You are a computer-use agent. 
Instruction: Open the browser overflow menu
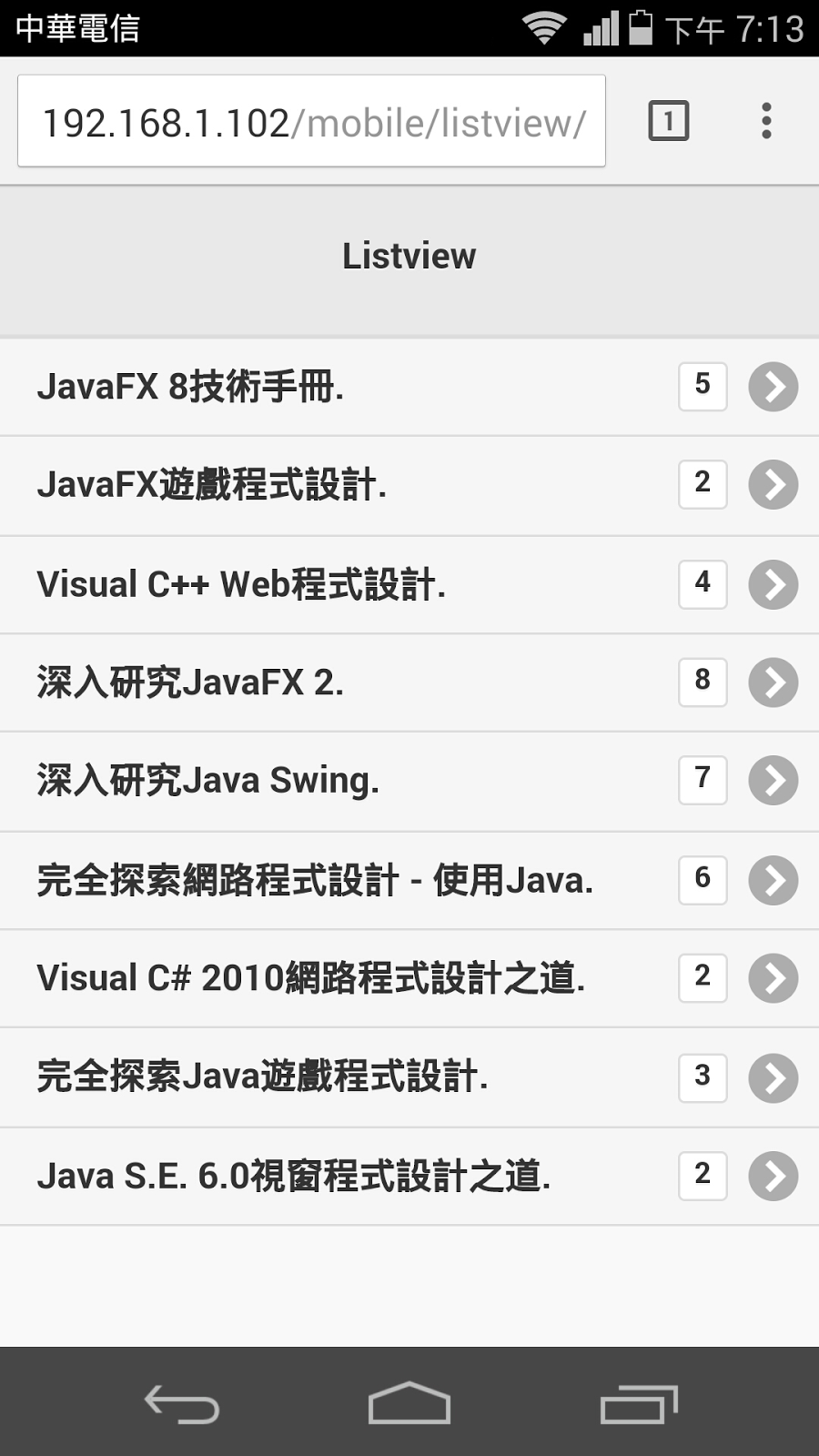766,121
